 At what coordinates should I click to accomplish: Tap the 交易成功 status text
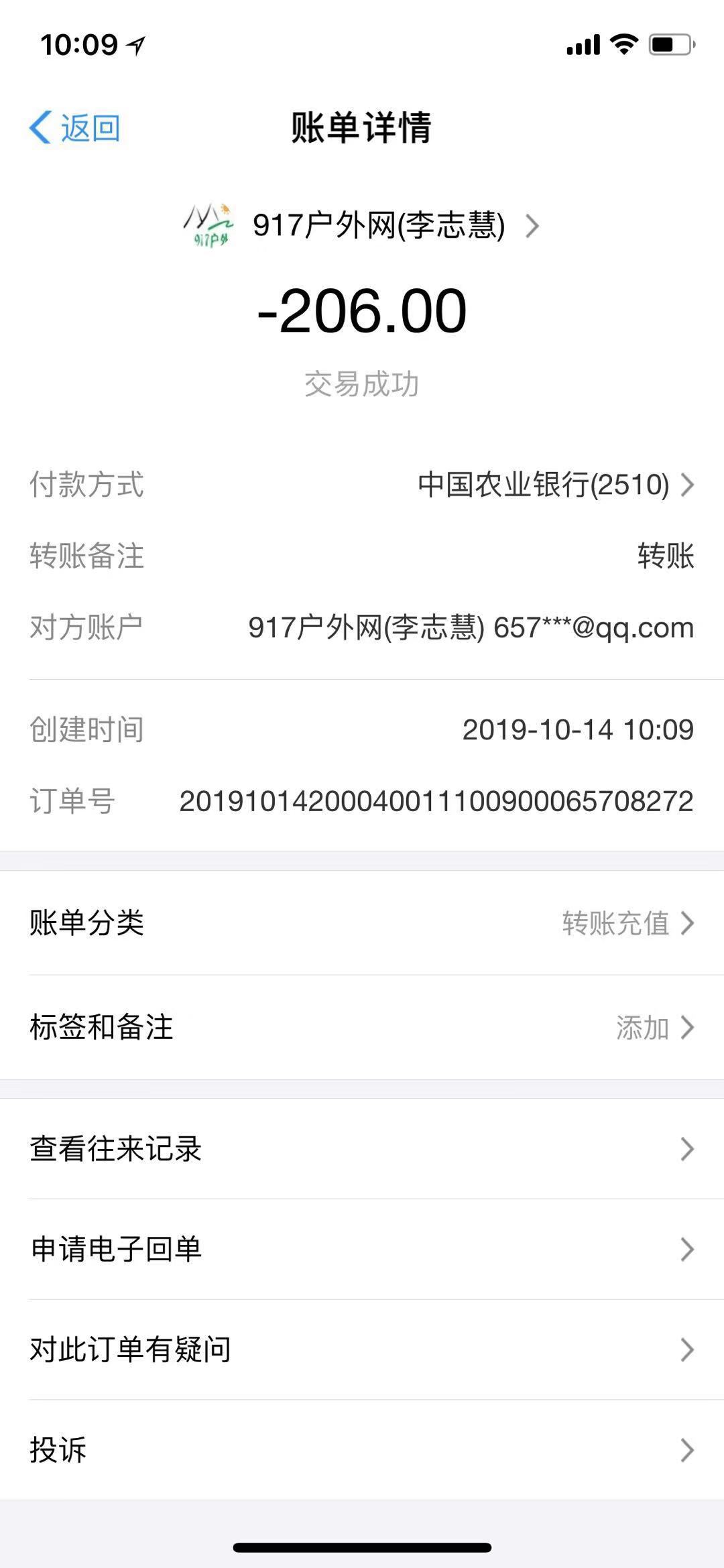point(362,382)
